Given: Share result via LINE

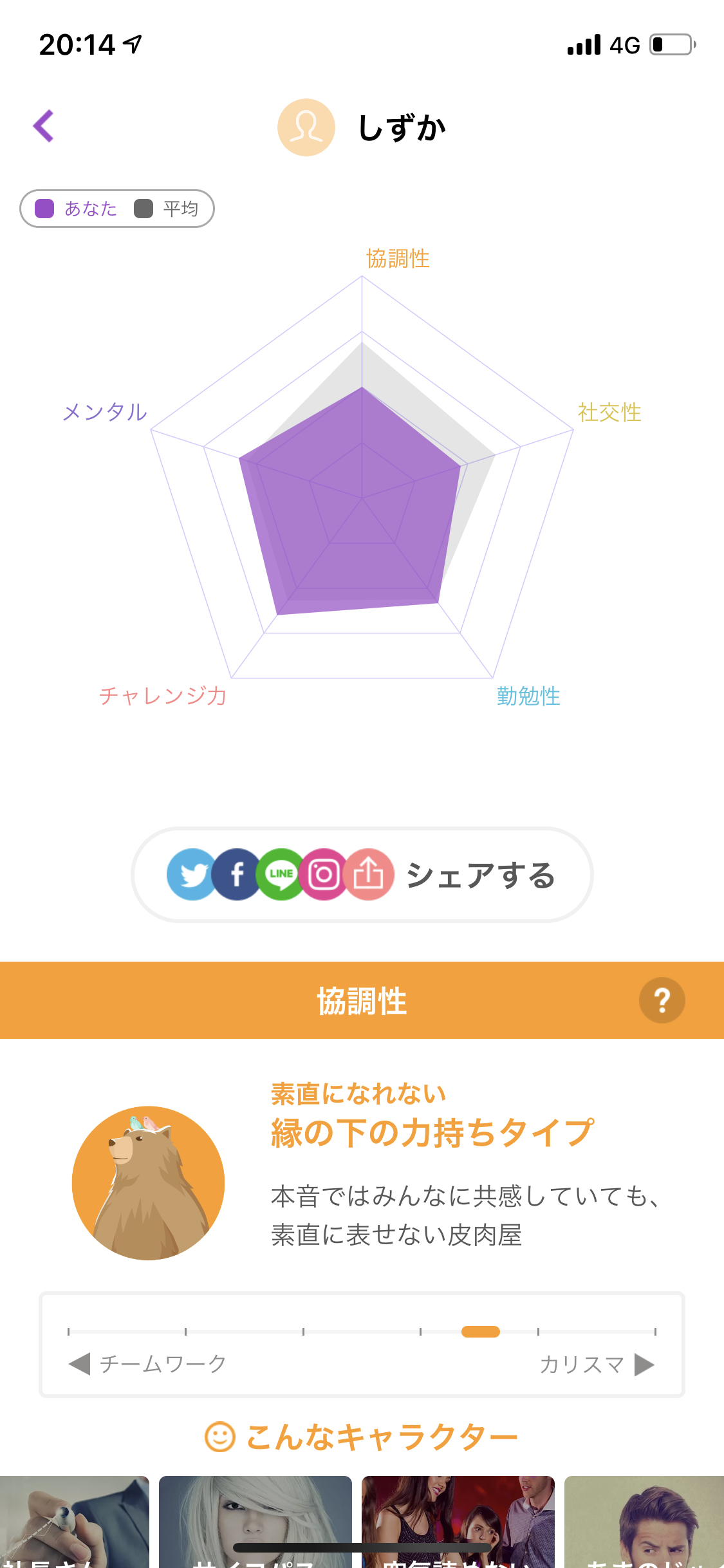Looking at the screenshot, I should pyautogui.click(x=281, y=875).
